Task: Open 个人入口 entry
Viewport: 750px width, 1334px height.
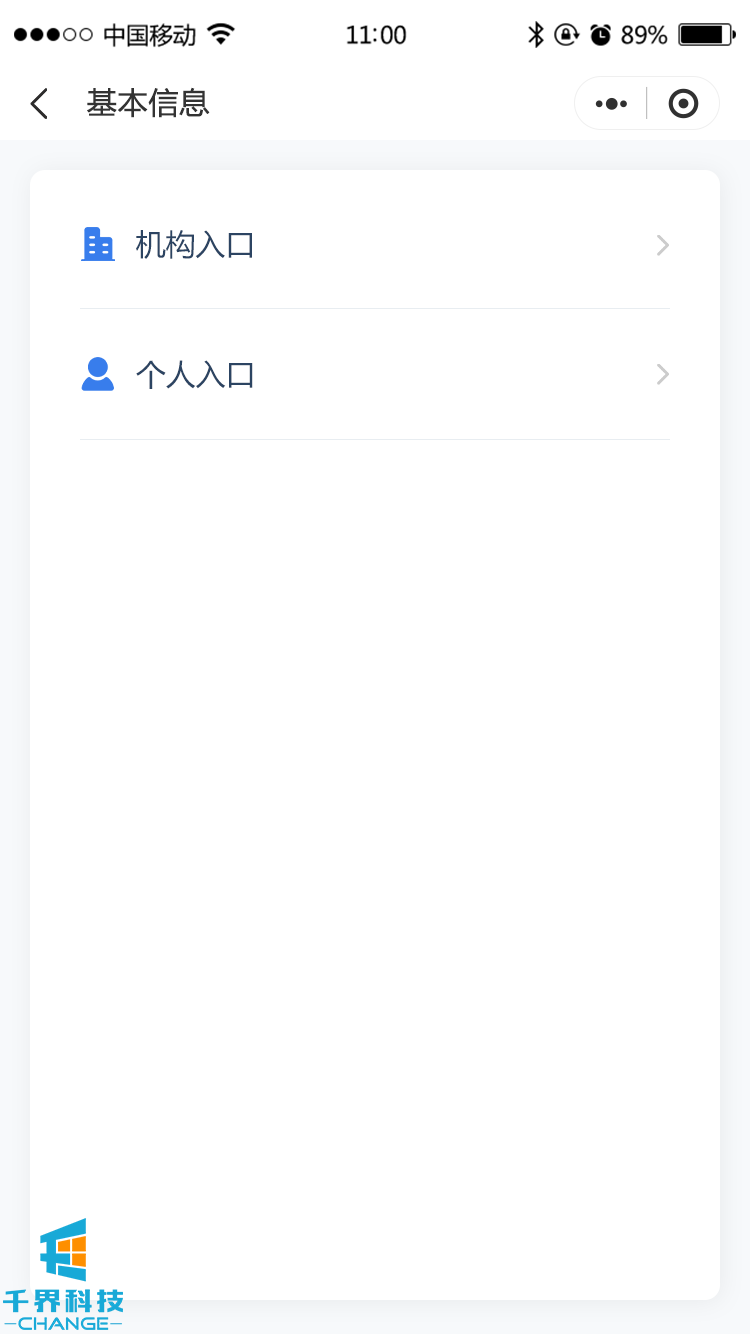Action: pyautogui.click(x=374, y=375)
